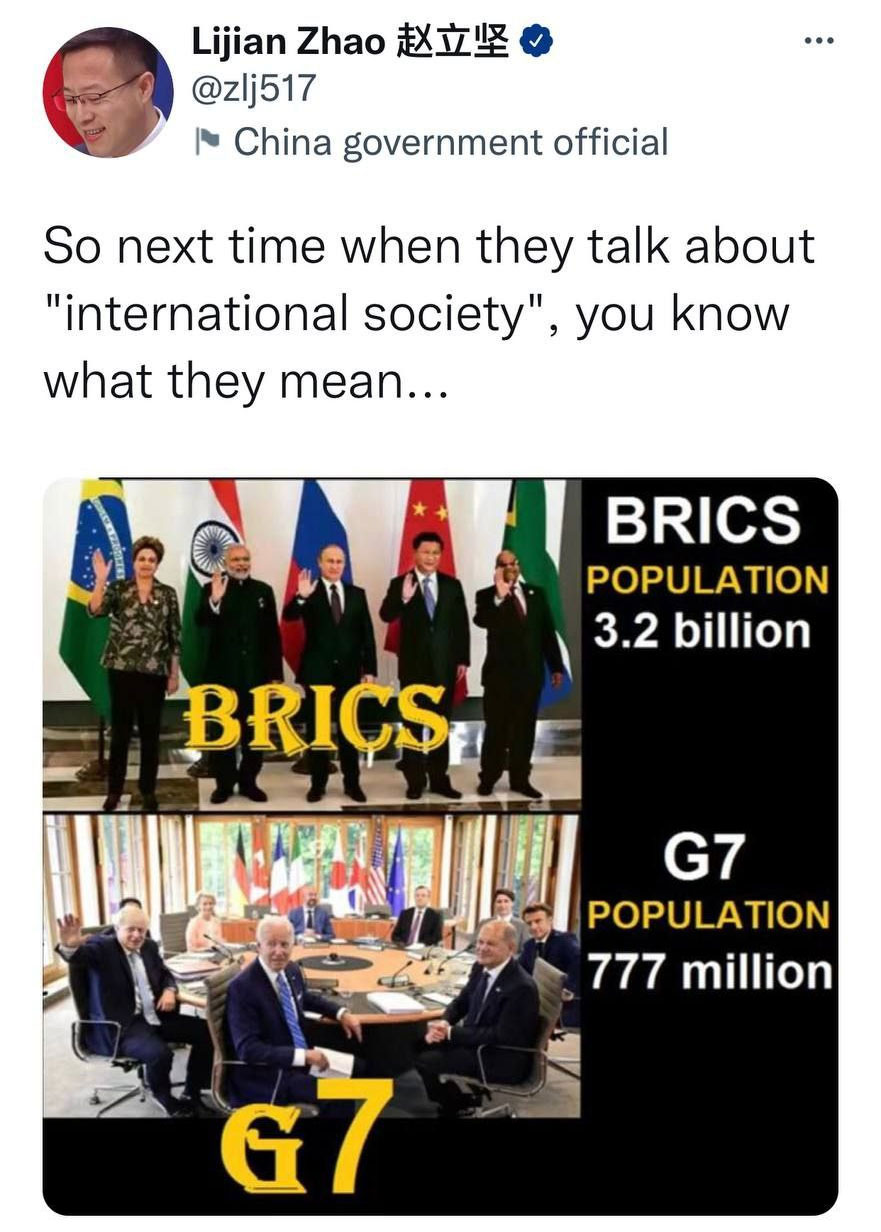Viewport: 881px width, 1232px height.
Task: Open Lijian Zhao's profile picture
Action: [108, 92]
